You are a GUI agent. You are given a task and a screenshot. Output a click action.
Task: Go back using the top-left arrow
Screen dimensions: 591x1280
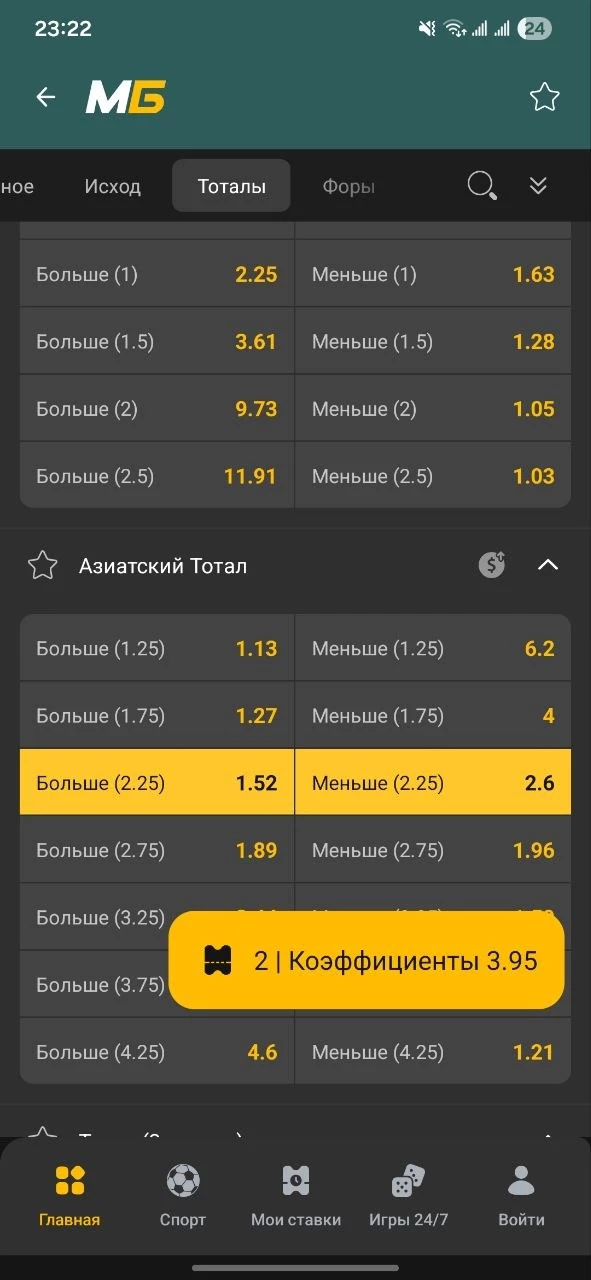tap(45, 97)
